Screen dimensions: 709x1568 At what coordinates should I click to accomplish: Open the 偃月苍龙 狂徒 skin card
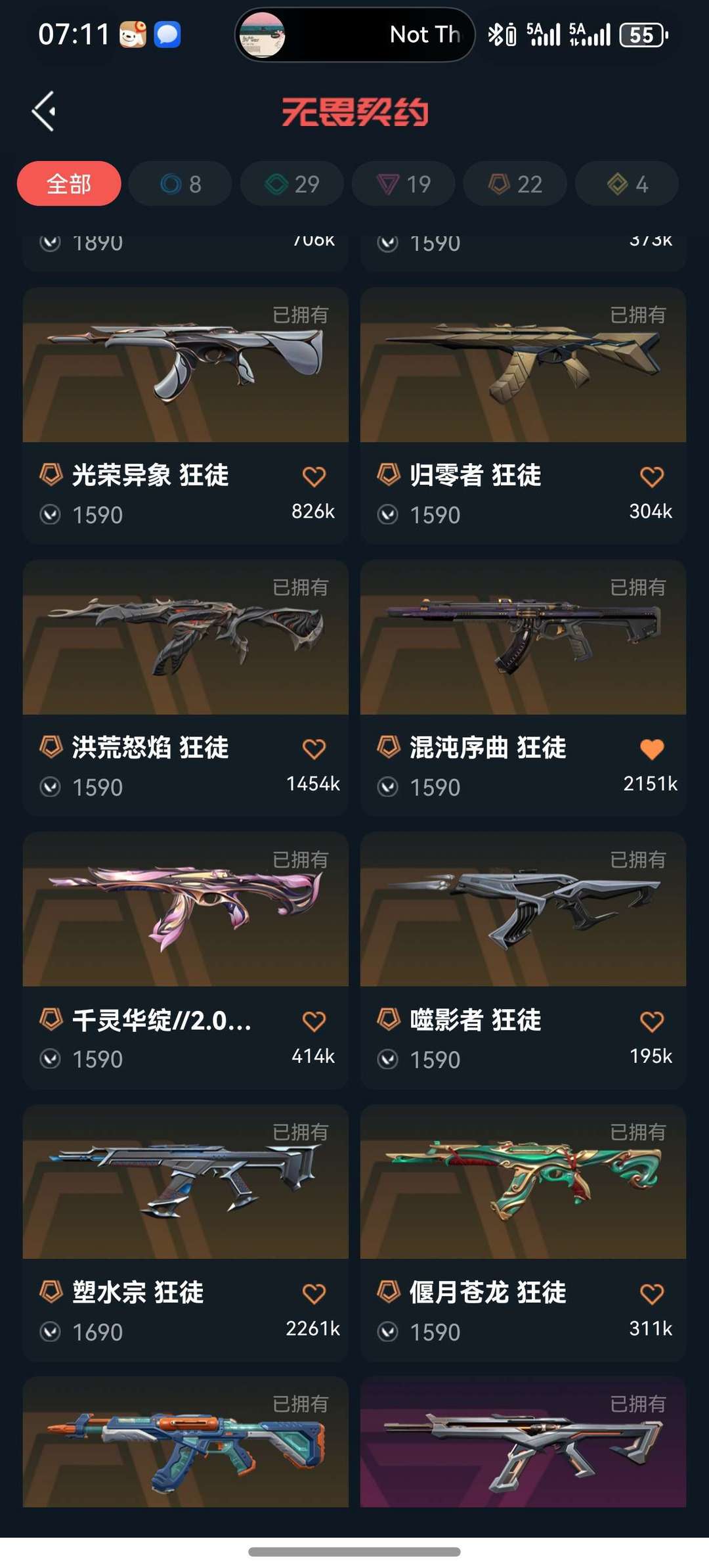point(523,1233)
